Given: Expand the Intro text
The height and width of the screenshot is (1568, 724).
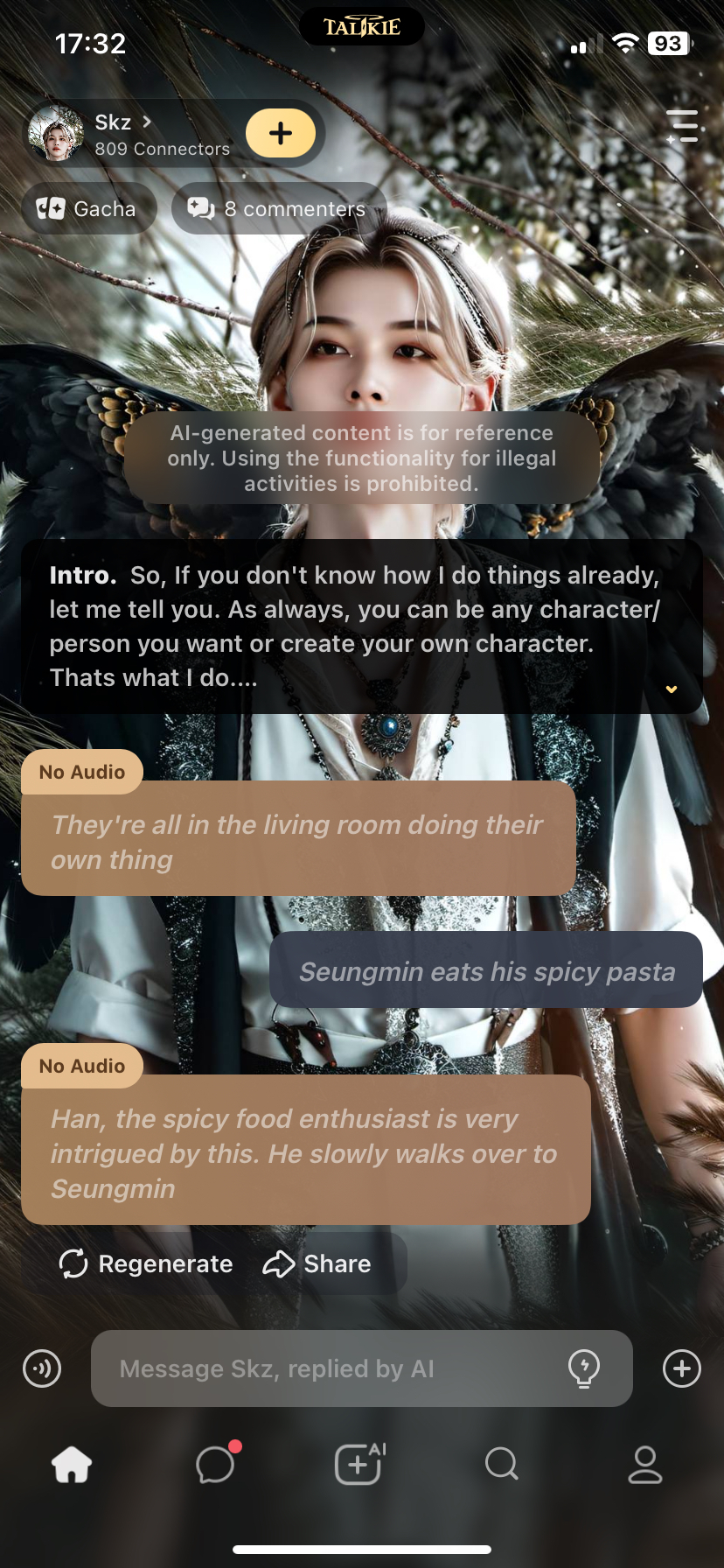Looking at the screenshot, I should pyautogui.click(x=671, y=689).
